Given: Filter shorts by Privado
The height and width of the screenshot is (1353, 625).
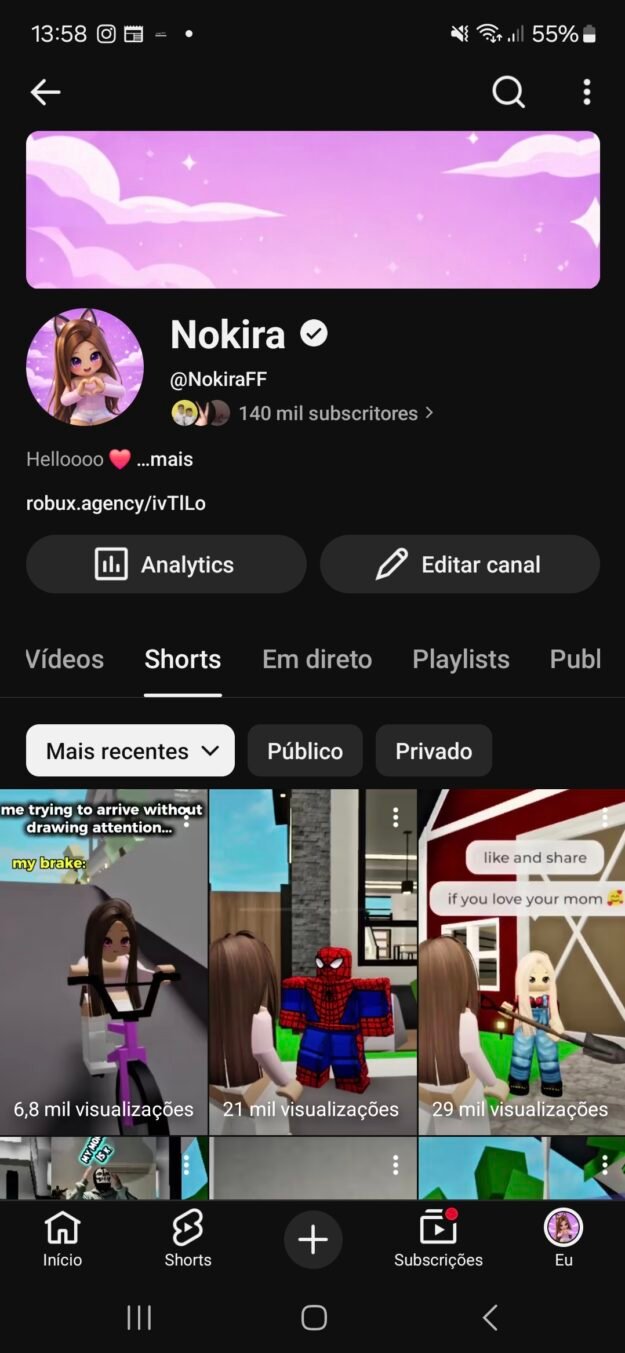Looking at the screenshot, I should click(x=434, y=751).
